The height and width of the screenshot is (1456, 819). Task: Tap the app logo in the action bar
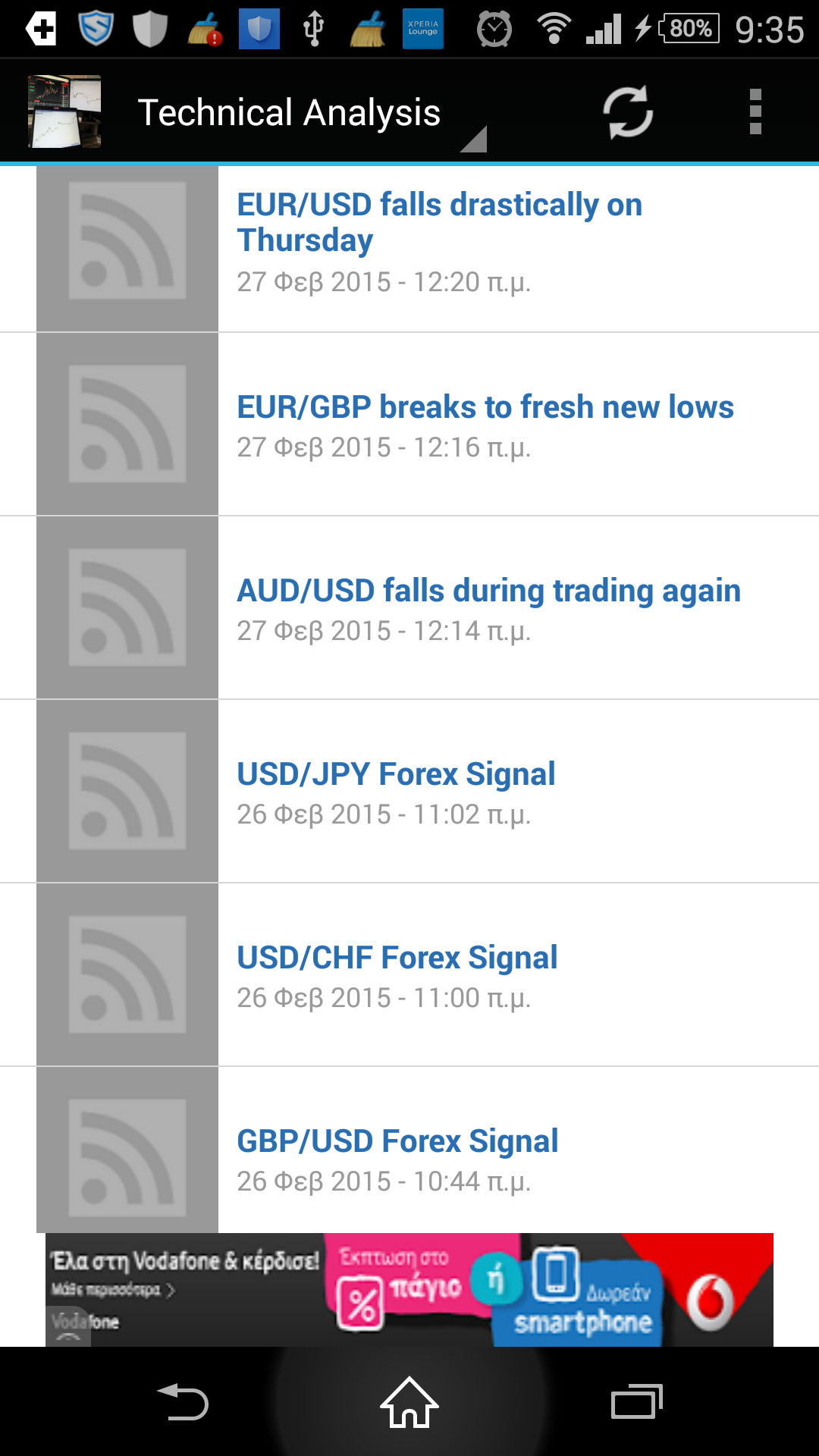click(64, 111)
